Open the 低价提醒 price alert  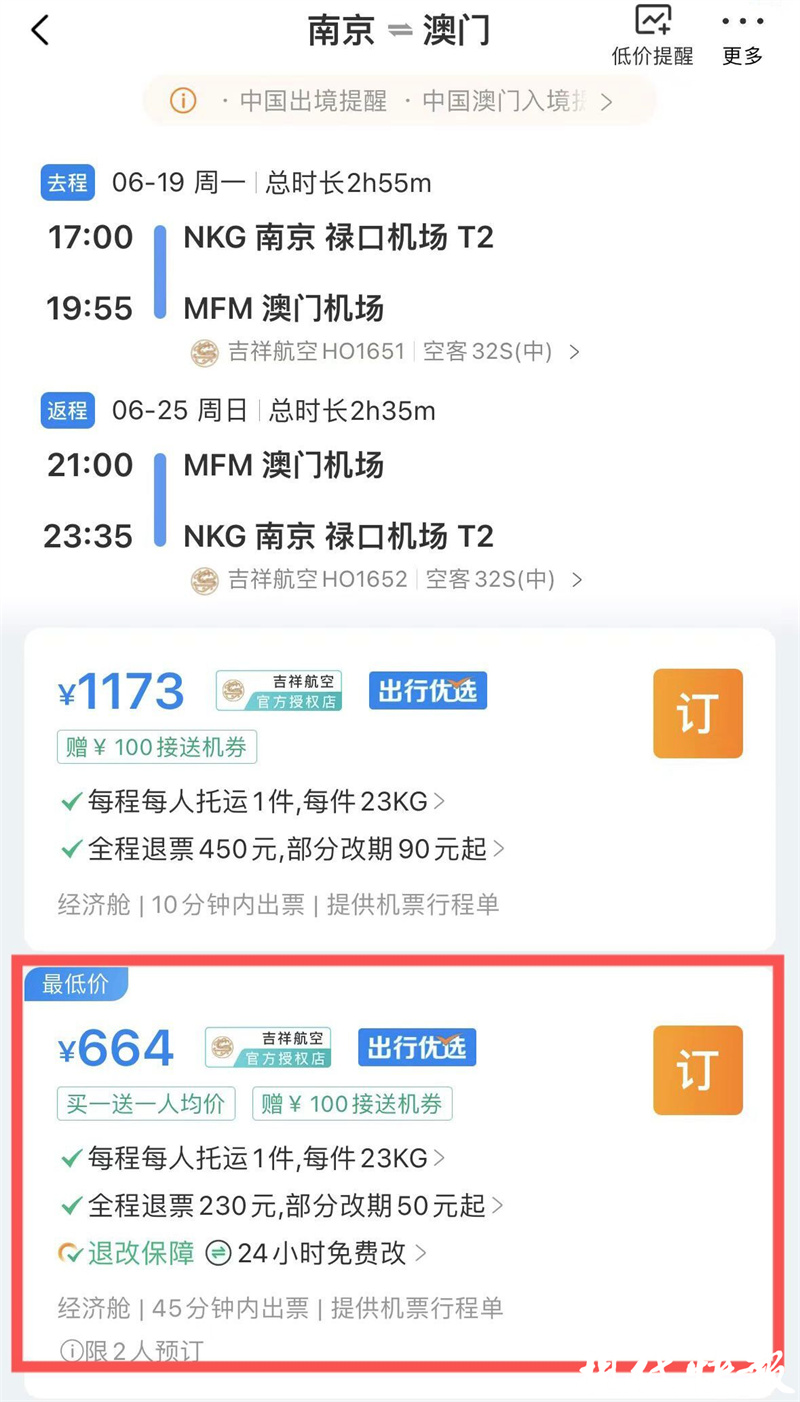coord(652,35)
